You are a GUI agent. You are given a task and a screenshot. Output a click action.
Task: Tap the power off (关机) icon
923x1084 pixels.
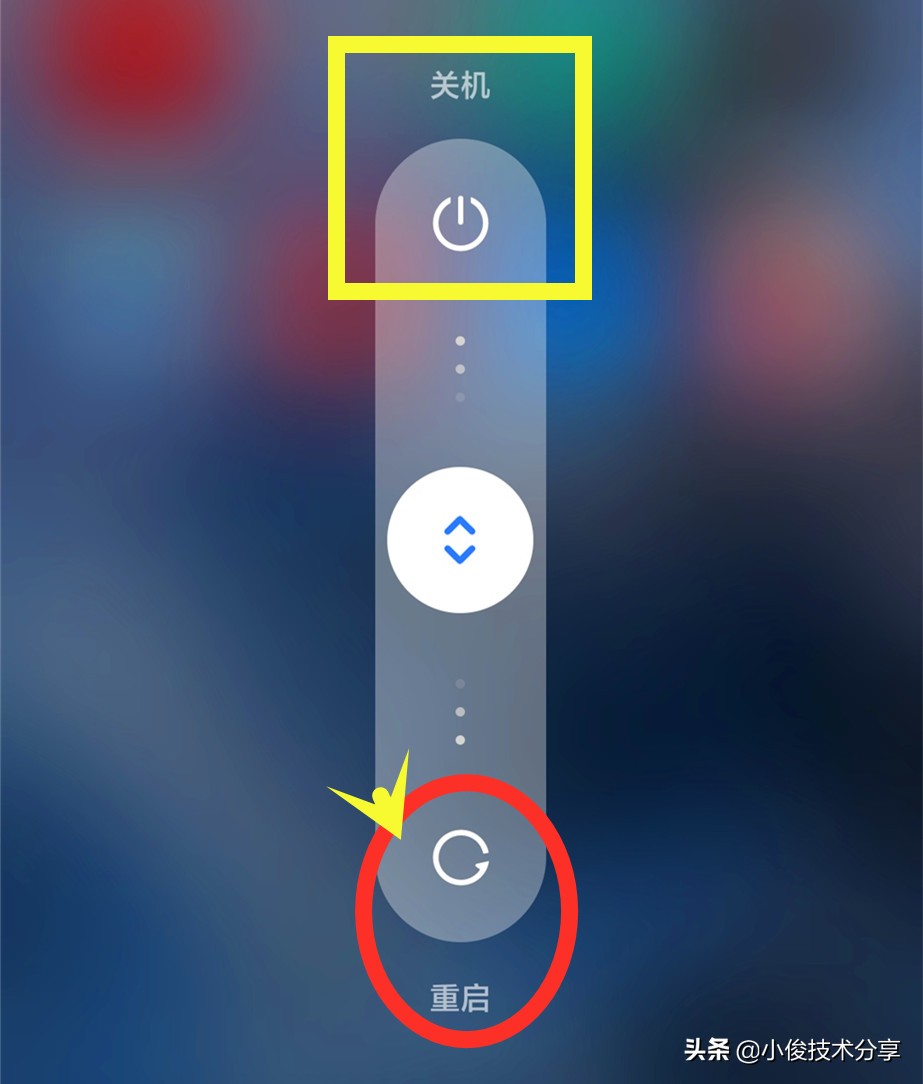[x=460, y=223]
